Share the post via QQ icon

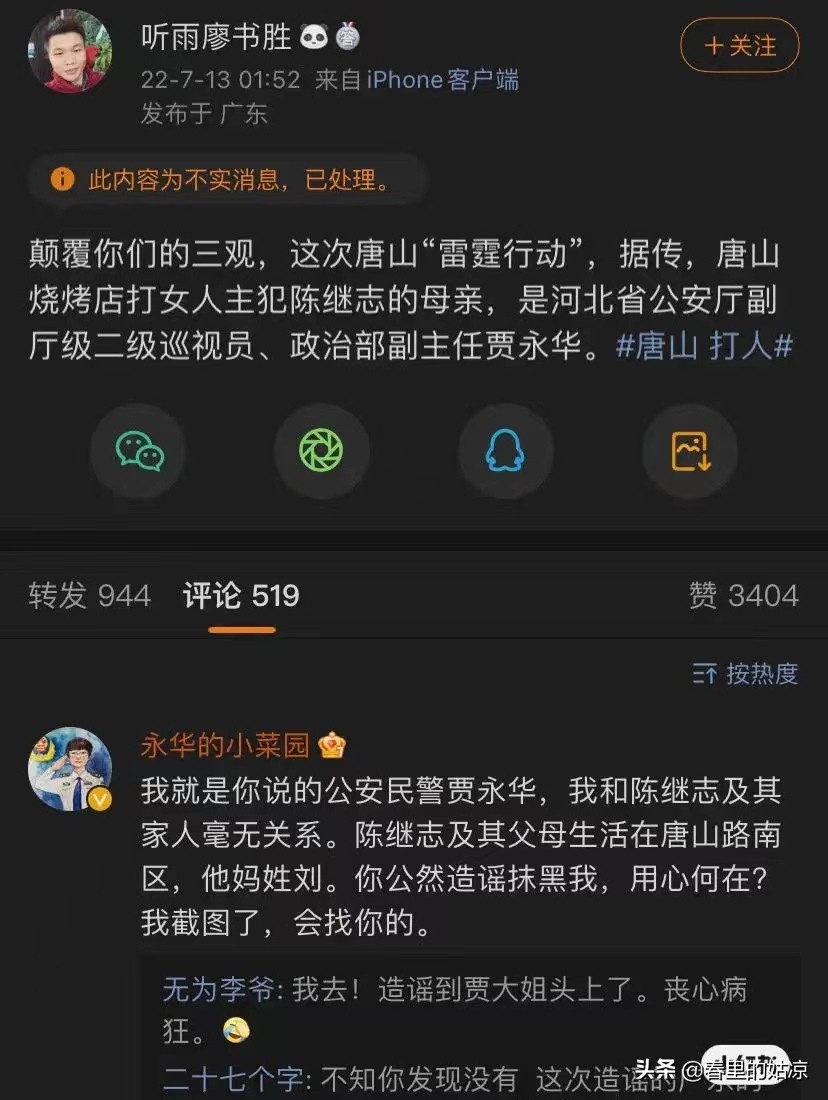505,451
